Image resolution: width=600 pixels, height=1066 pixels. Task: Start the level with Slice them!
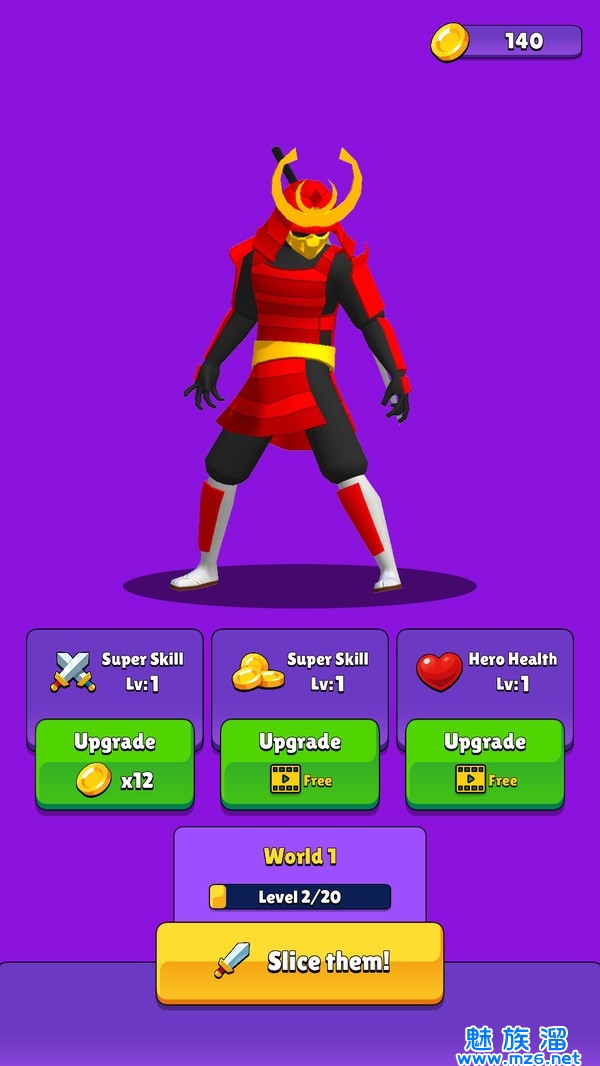click(x=300, y=962)
